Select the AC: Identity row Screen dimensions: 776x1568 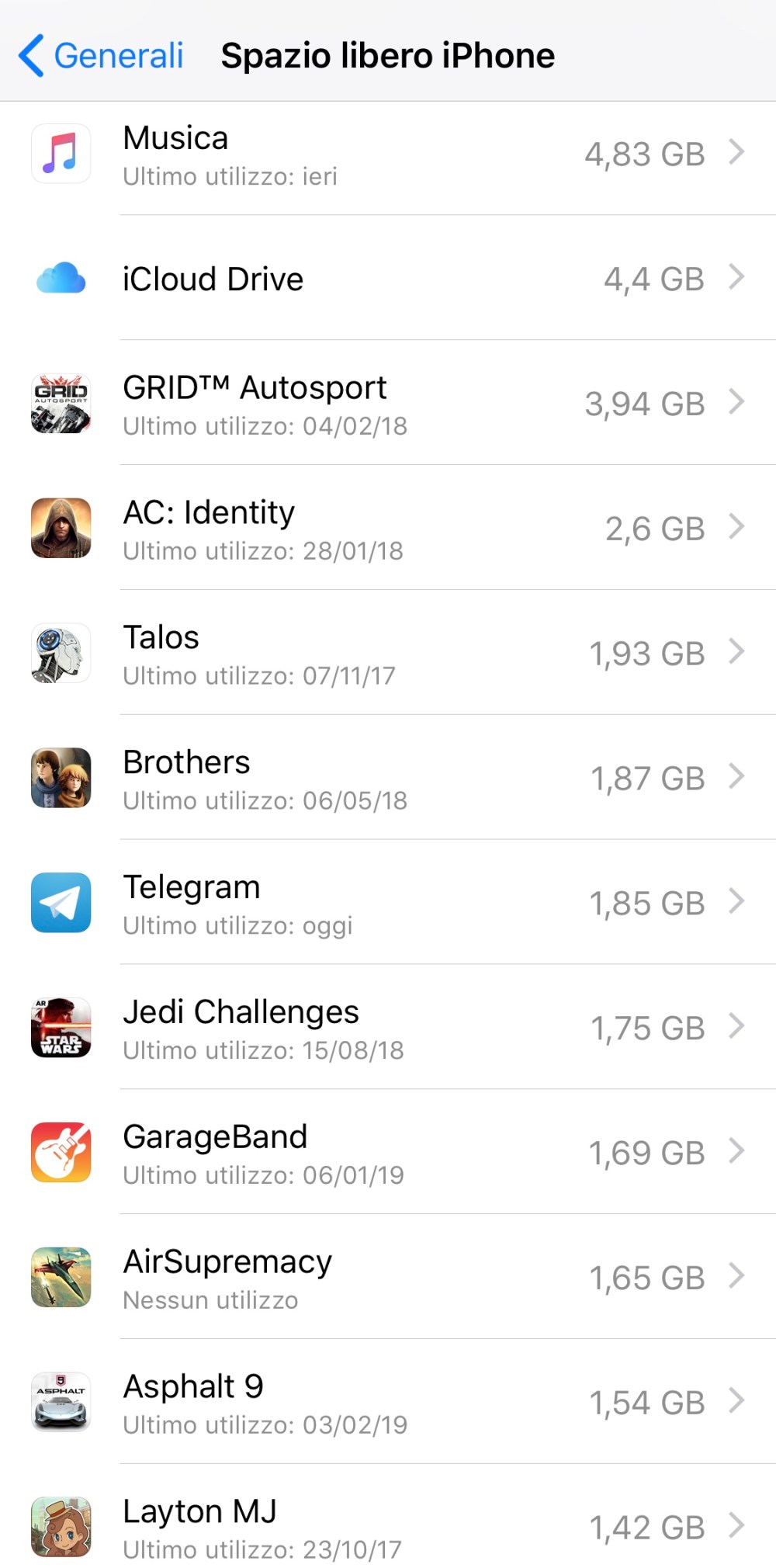(x=388, y=529)
